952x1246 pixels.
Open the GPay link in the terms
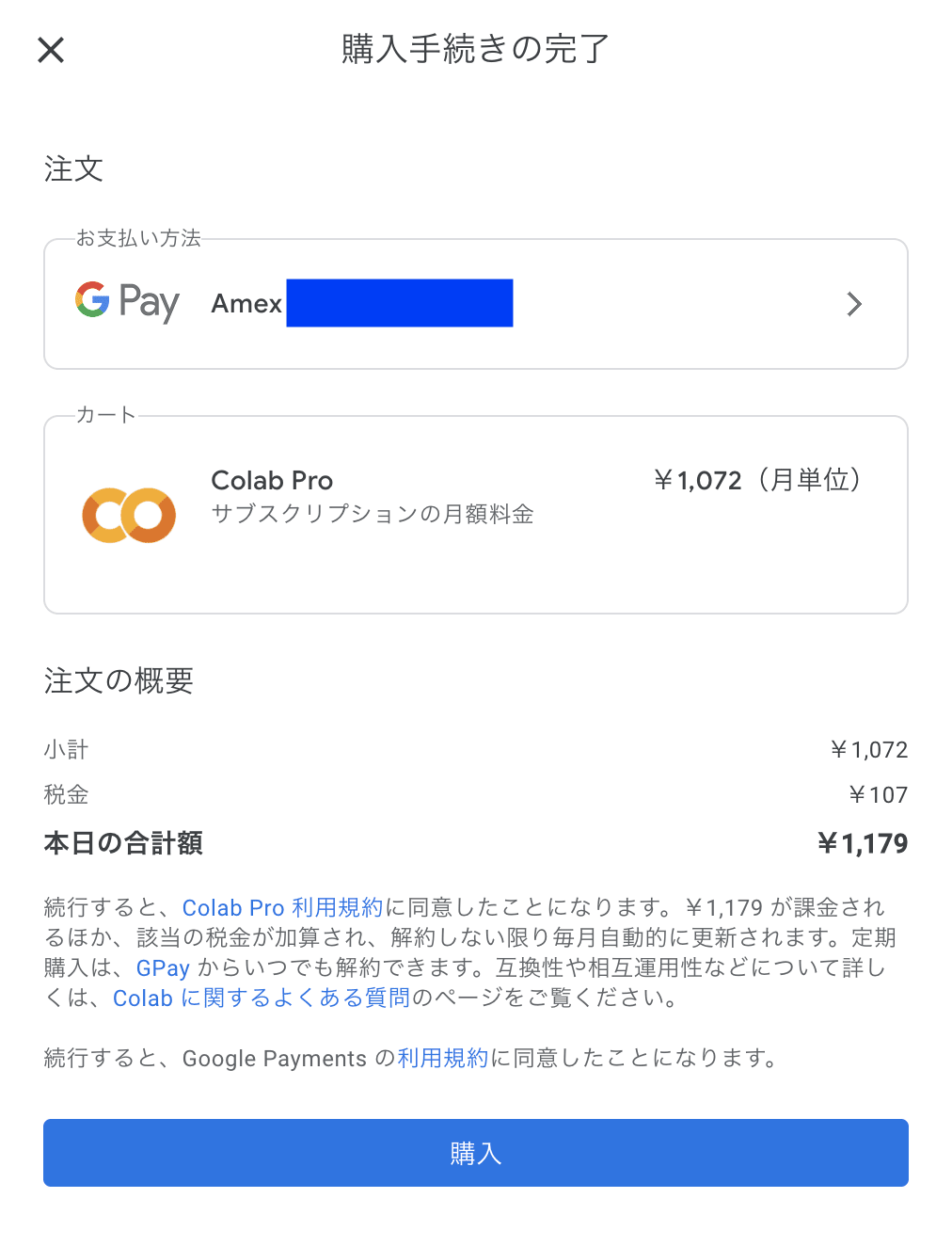coord(163,968)
